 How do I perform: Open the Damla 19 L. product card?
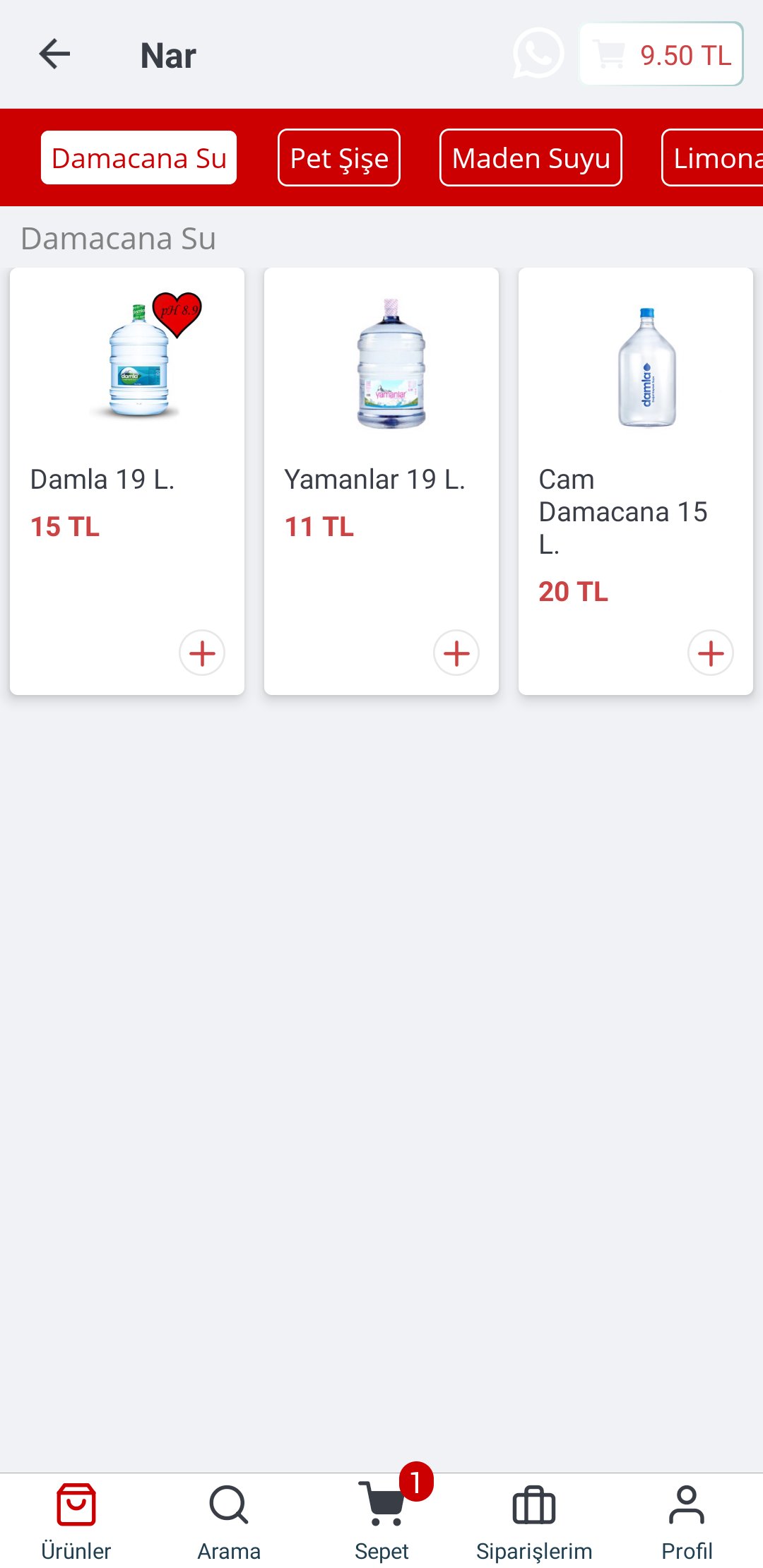(x=127, y=481)
